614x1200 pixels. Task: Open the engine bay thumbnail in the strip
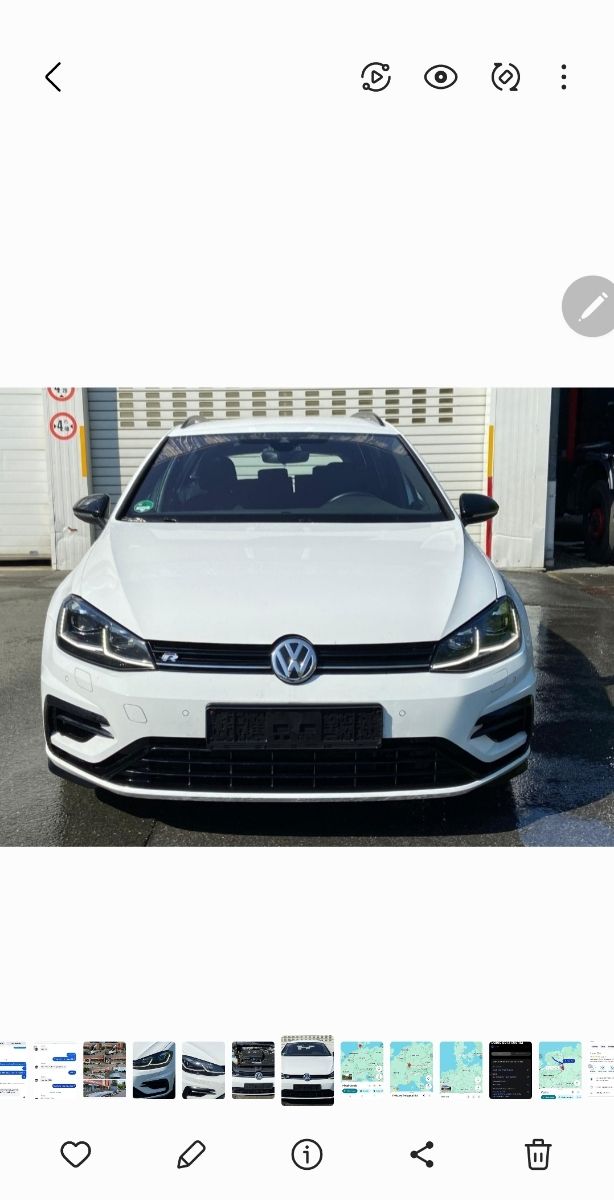[x=253, y=1070]
